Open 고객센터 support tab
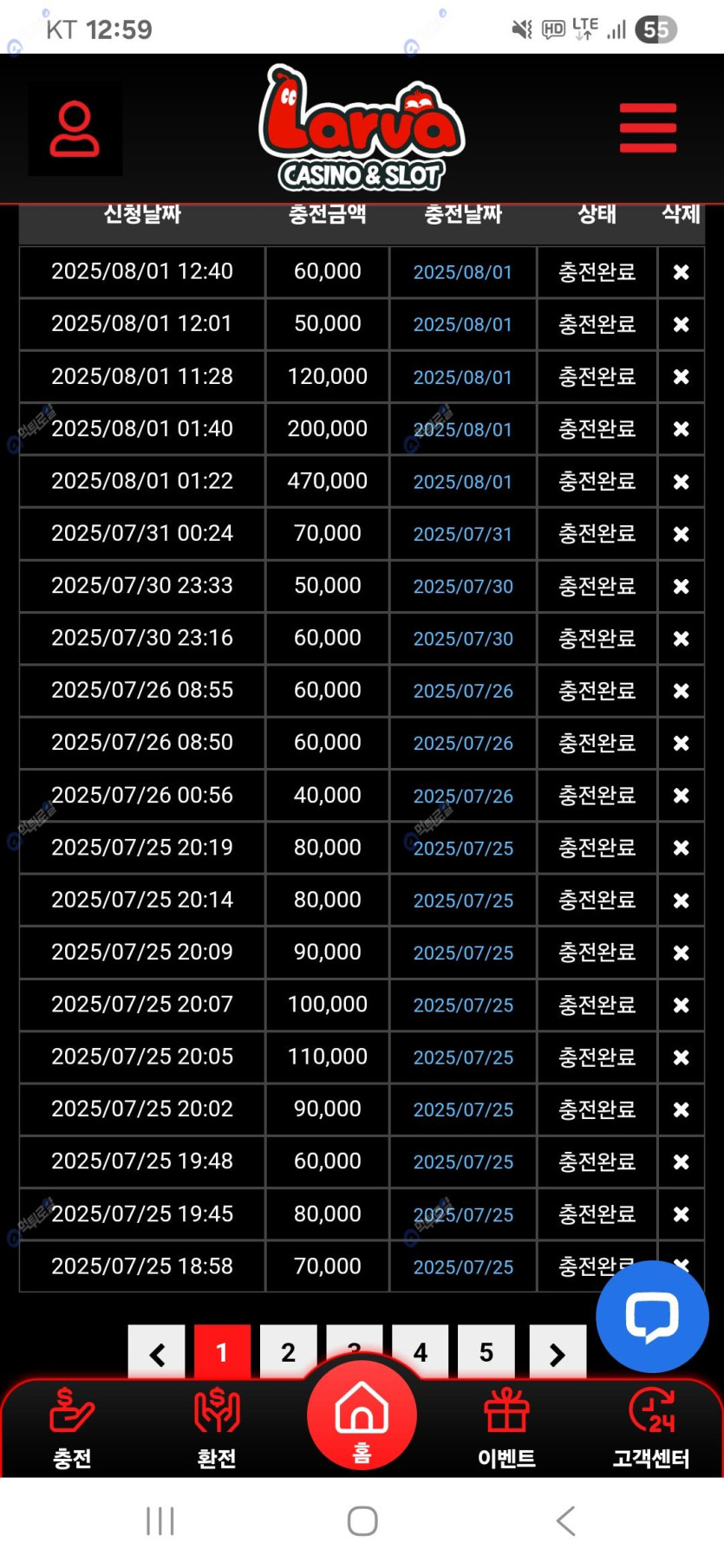Image resolution: width=724 pixels, height=1568 pixels. coord(651,1428)
